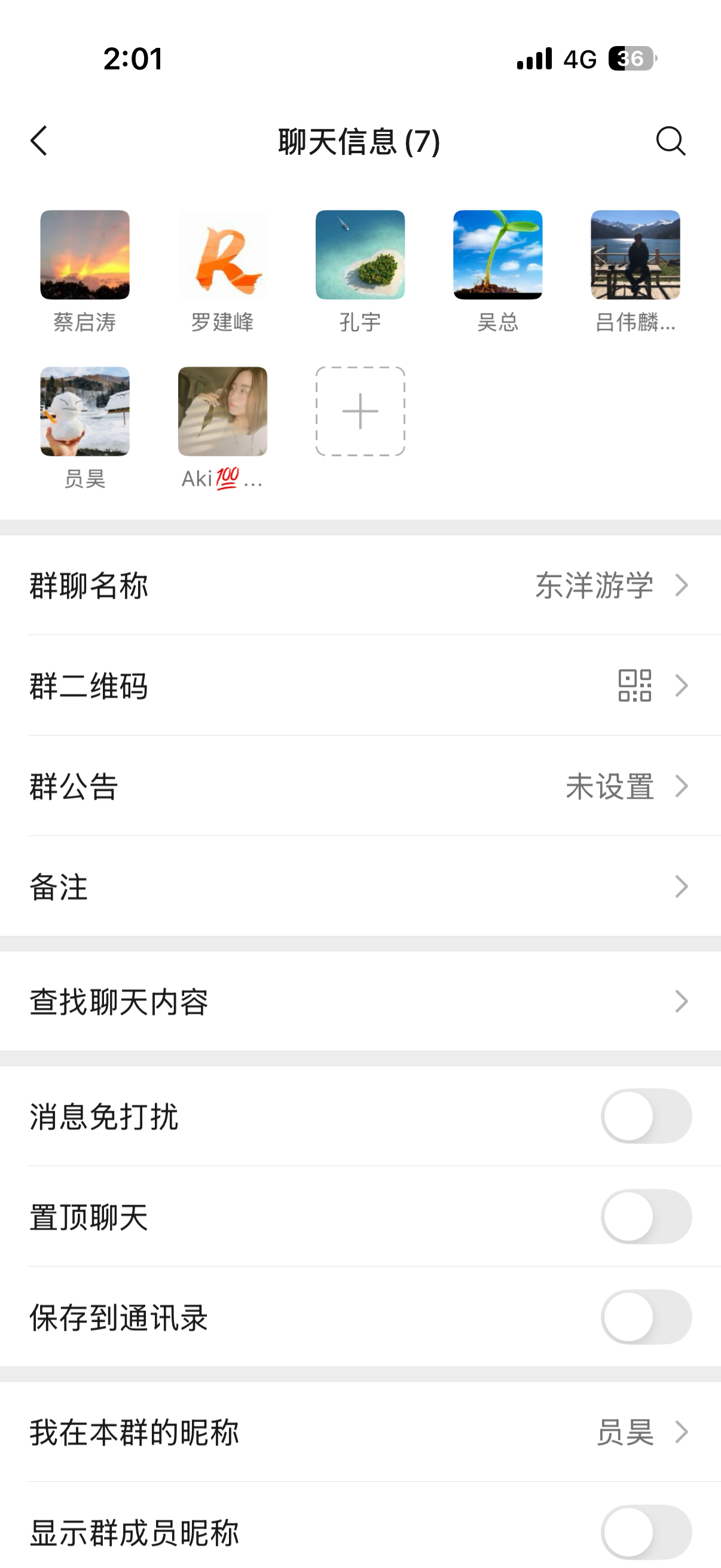This screenshot has height=1568, width=721.
Task: Turn on 置顶聊天 (pin chat)
Action: pyautogui.click(x=646, y=1216)
